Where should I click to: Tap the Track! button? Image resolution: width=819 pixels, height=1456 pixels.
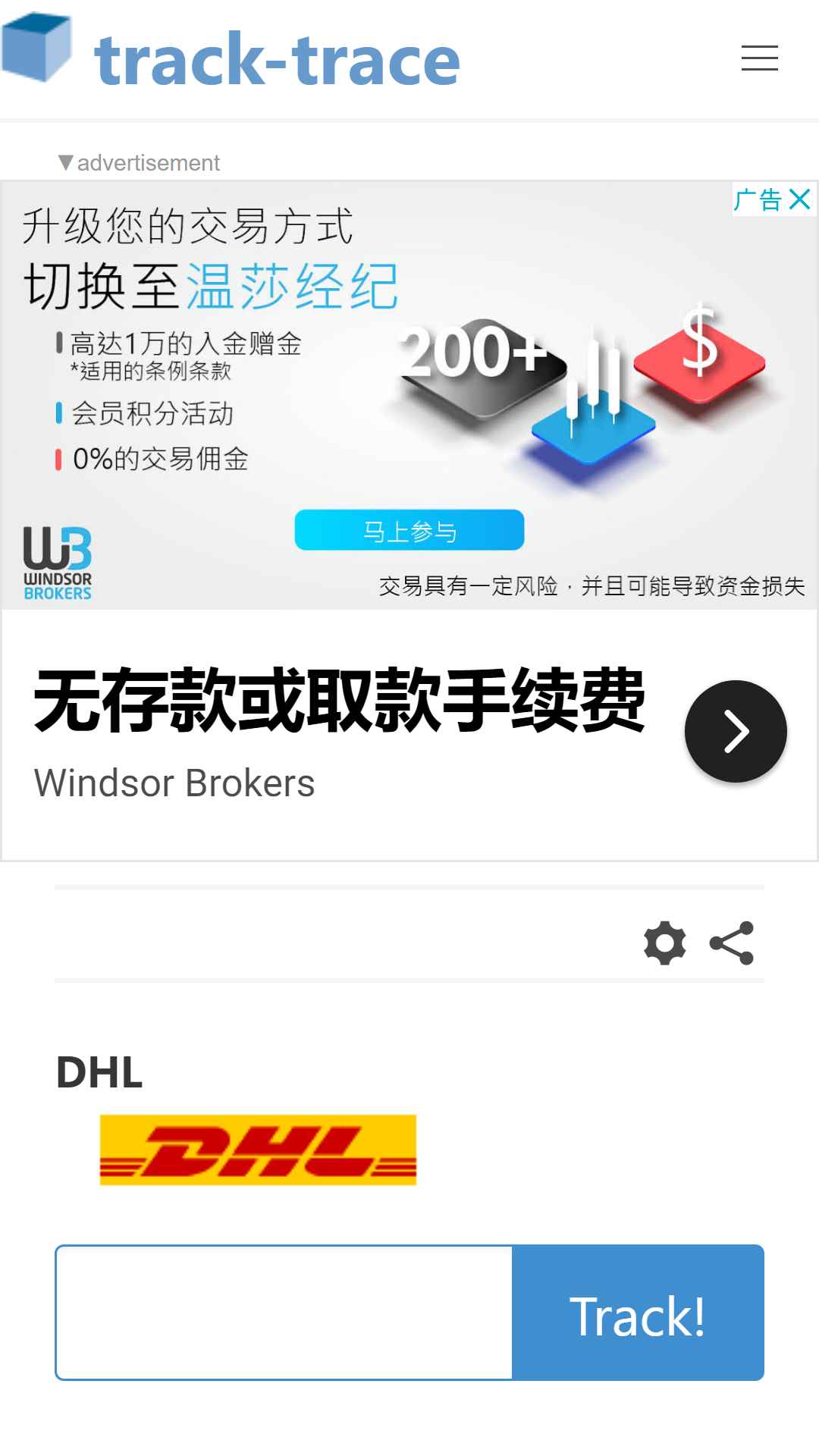coord(638,1313)
